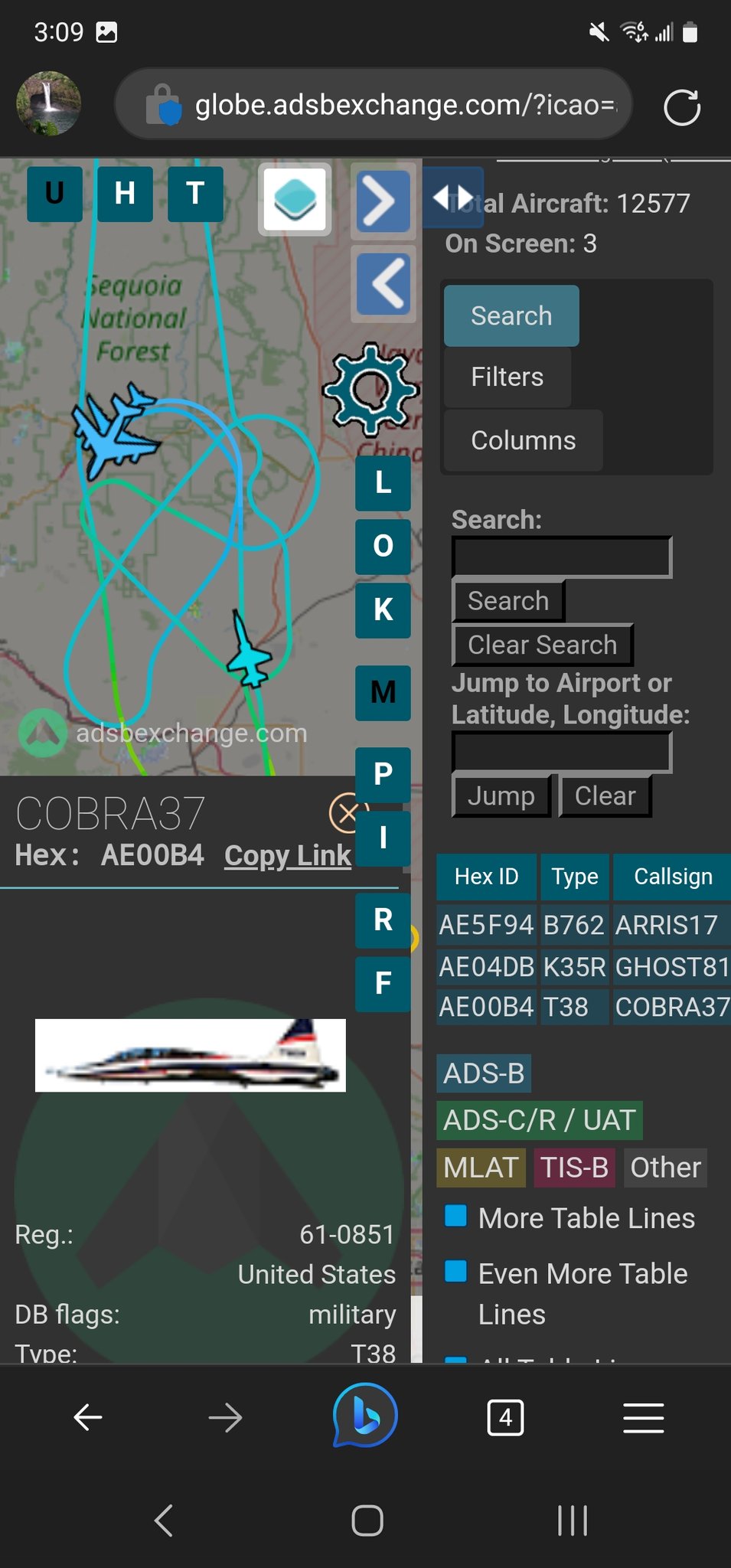Copy Link for aircraft AE00B4
Screen dimensions: 731x1568
tap(287, 856)
